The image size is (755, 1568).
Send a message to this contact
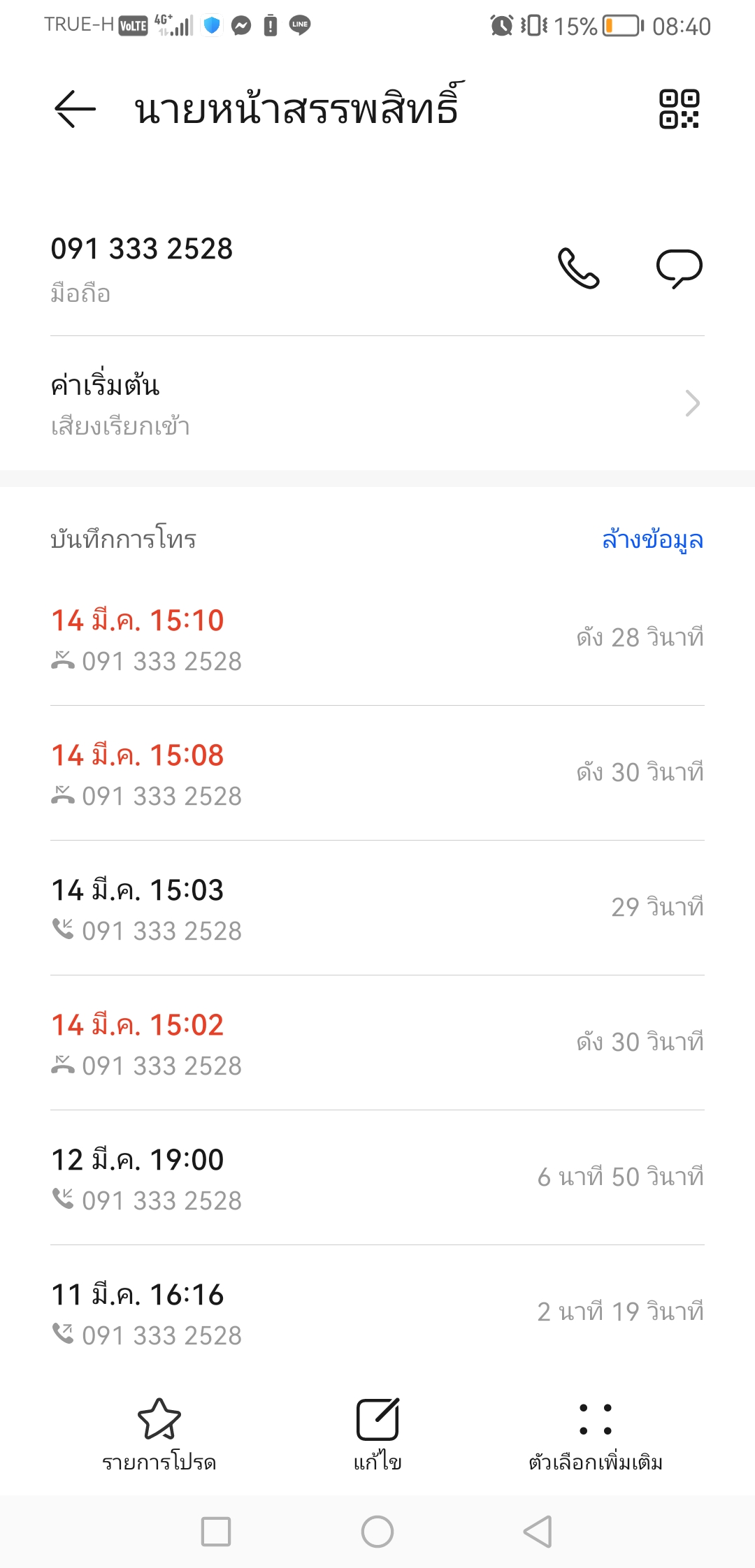[x=679, y=268]
